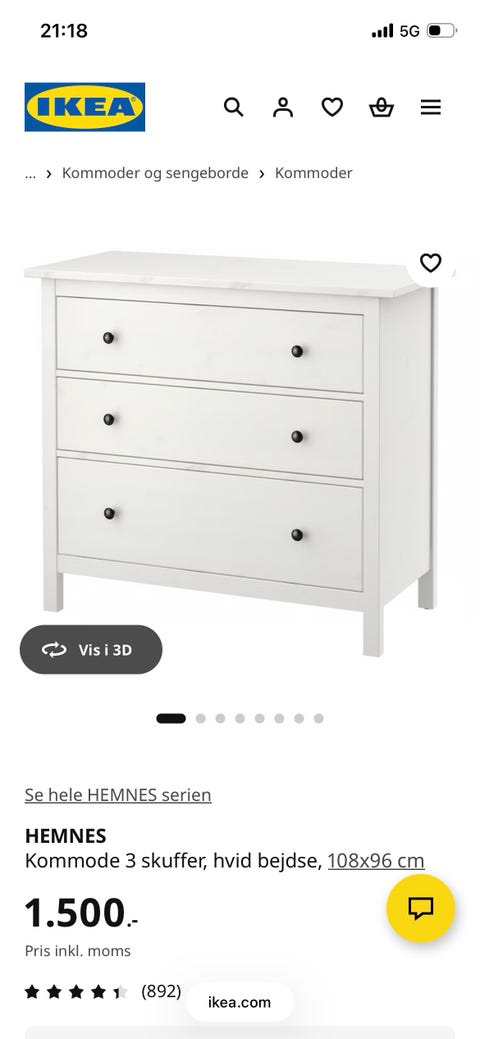Go to Kommoder og sengeborde breadcrumb
The width and height of the screenshot is (480, 1039).
pos(155,173)
